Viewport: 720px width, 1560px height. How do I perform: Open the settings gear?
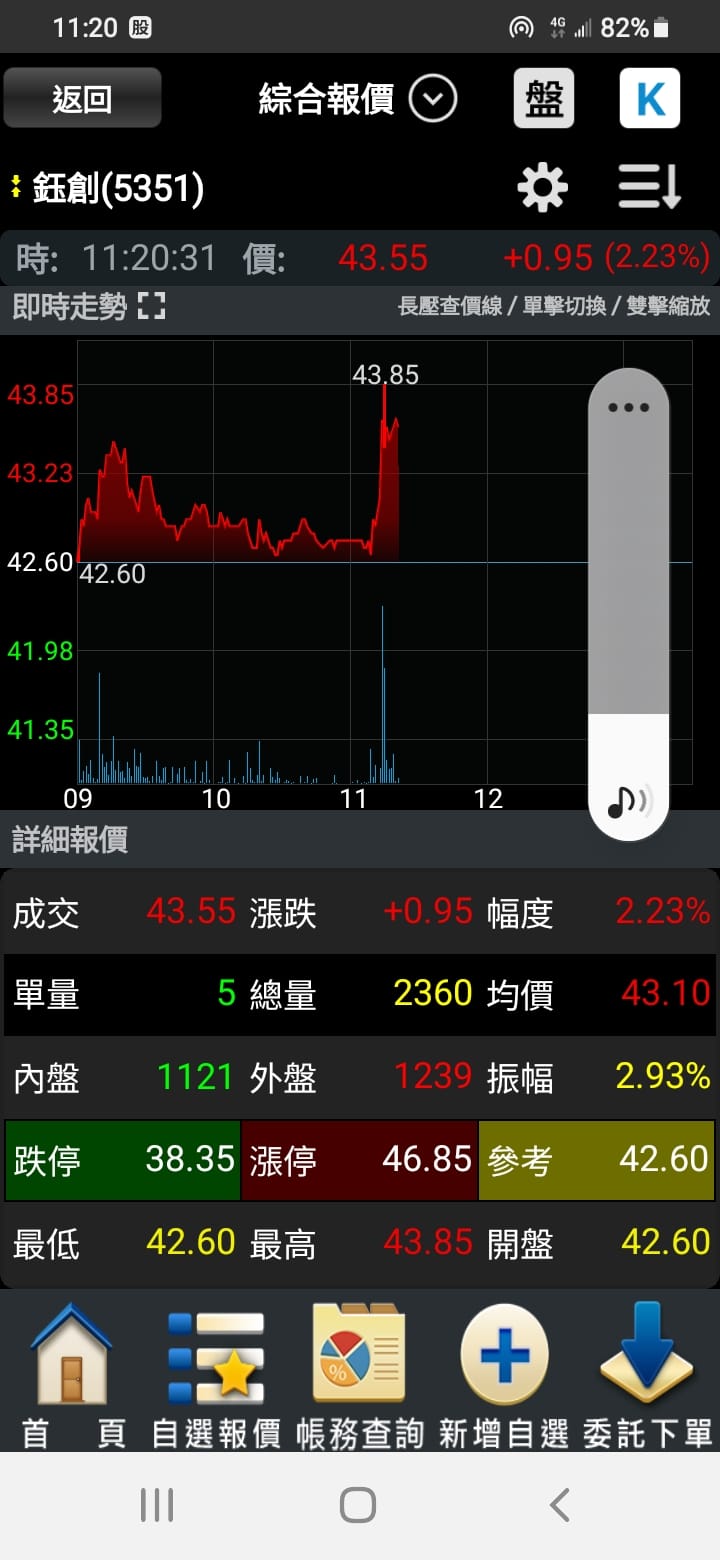pos(542,187)
